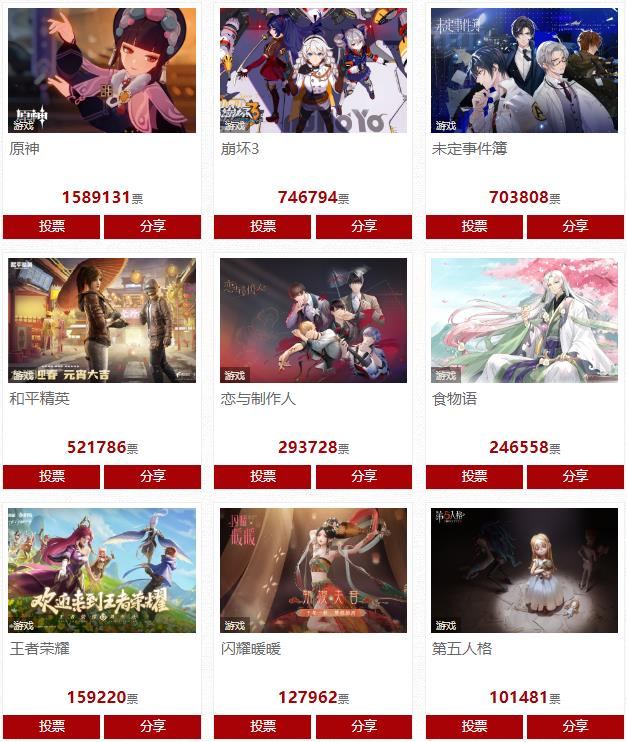Share the 恋与制作人 entry
The image size is (627, 742).
coord(364,476)
